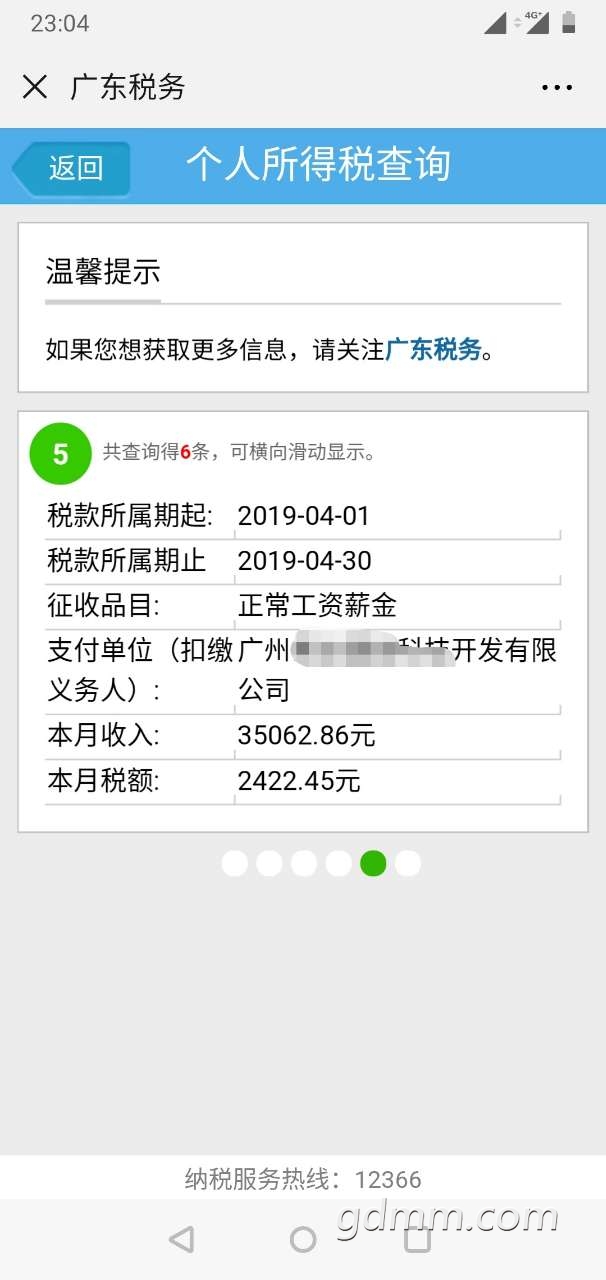Jump to the first page indicator dot

tap(235, 863)
